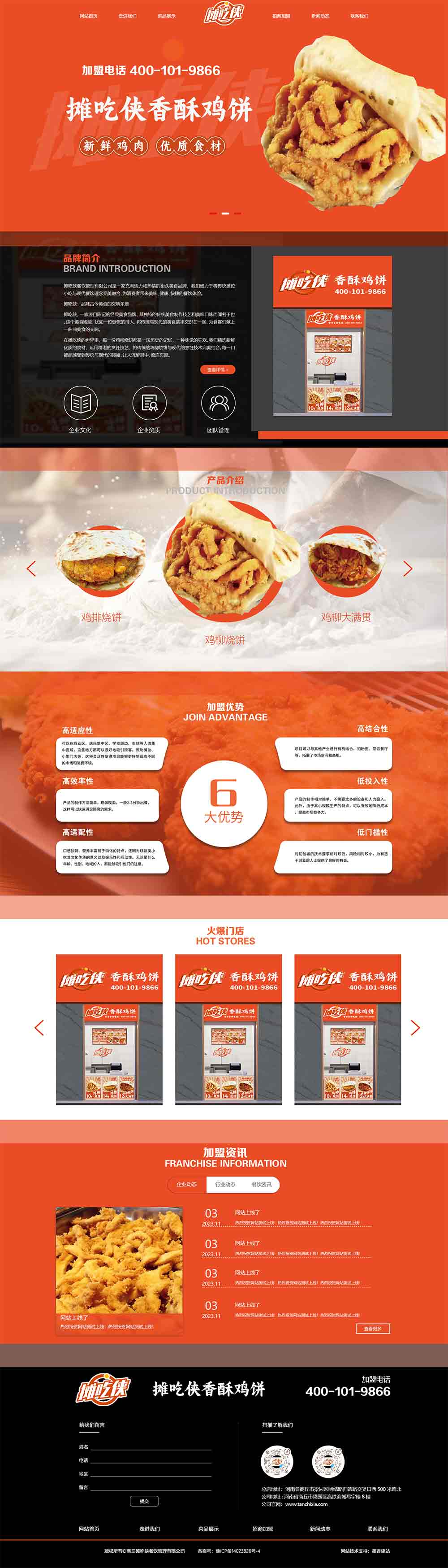
Task: Open 新闻动态 in the top navigation
Action: coord(320,16)
